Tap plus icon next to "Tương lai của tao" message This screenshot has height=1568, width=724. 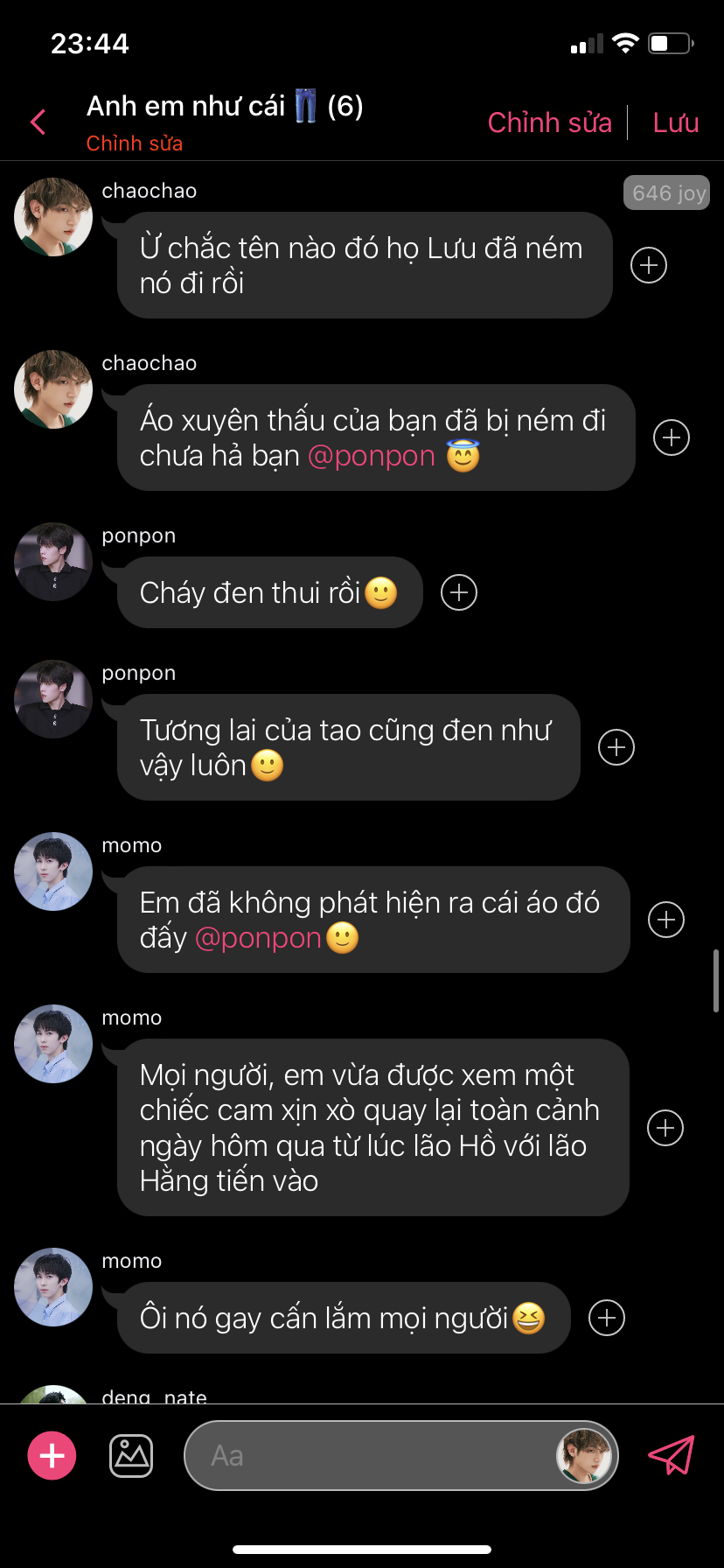(616, 747)
